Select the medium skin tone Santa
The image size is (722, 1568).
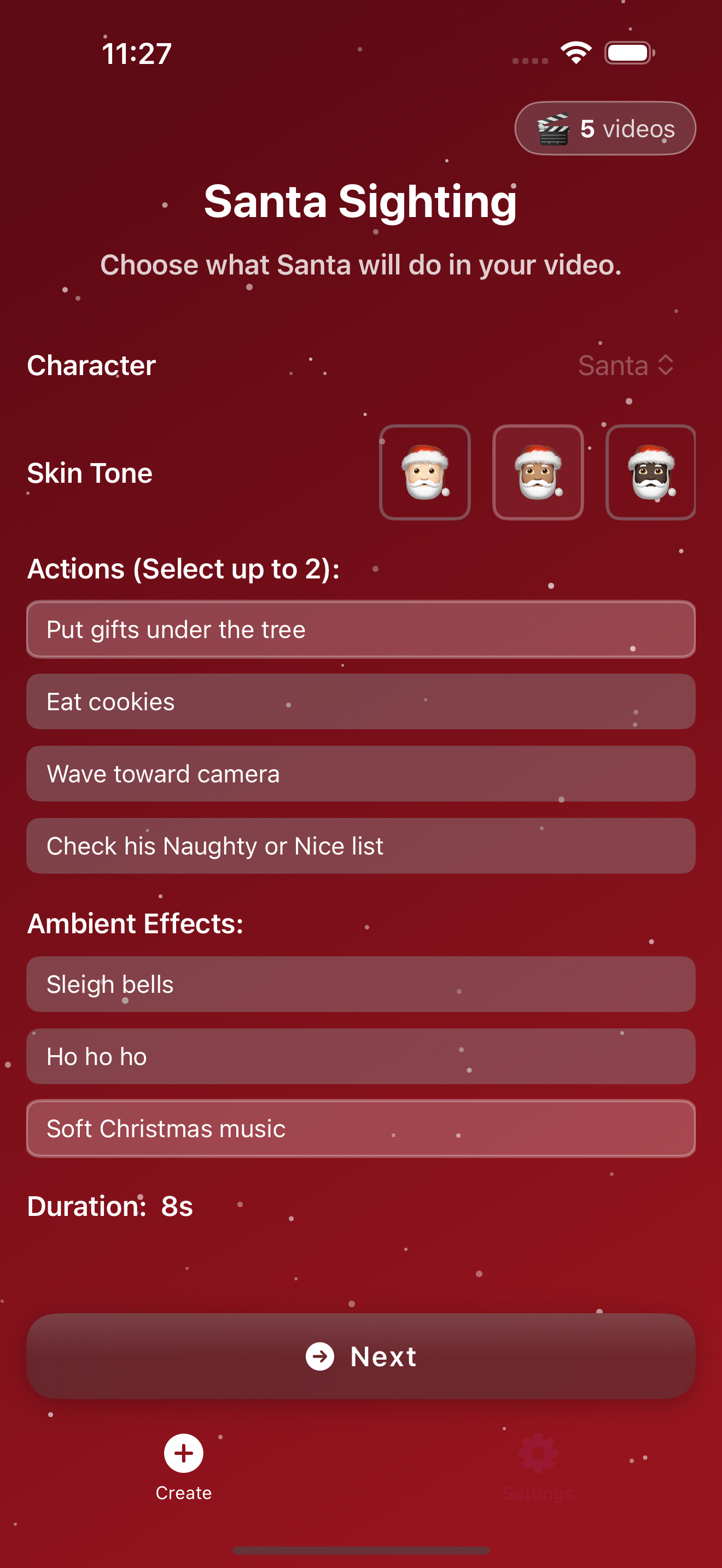tap(538, 472)
